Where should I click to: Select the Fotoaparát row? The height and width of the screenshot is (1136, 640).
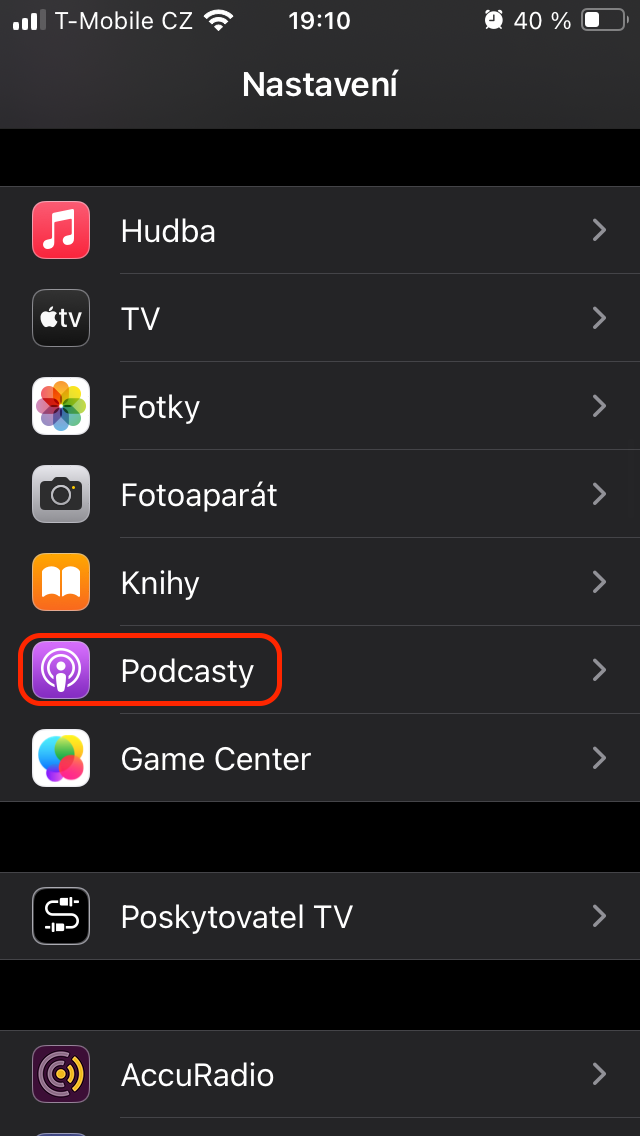point(320,495)
